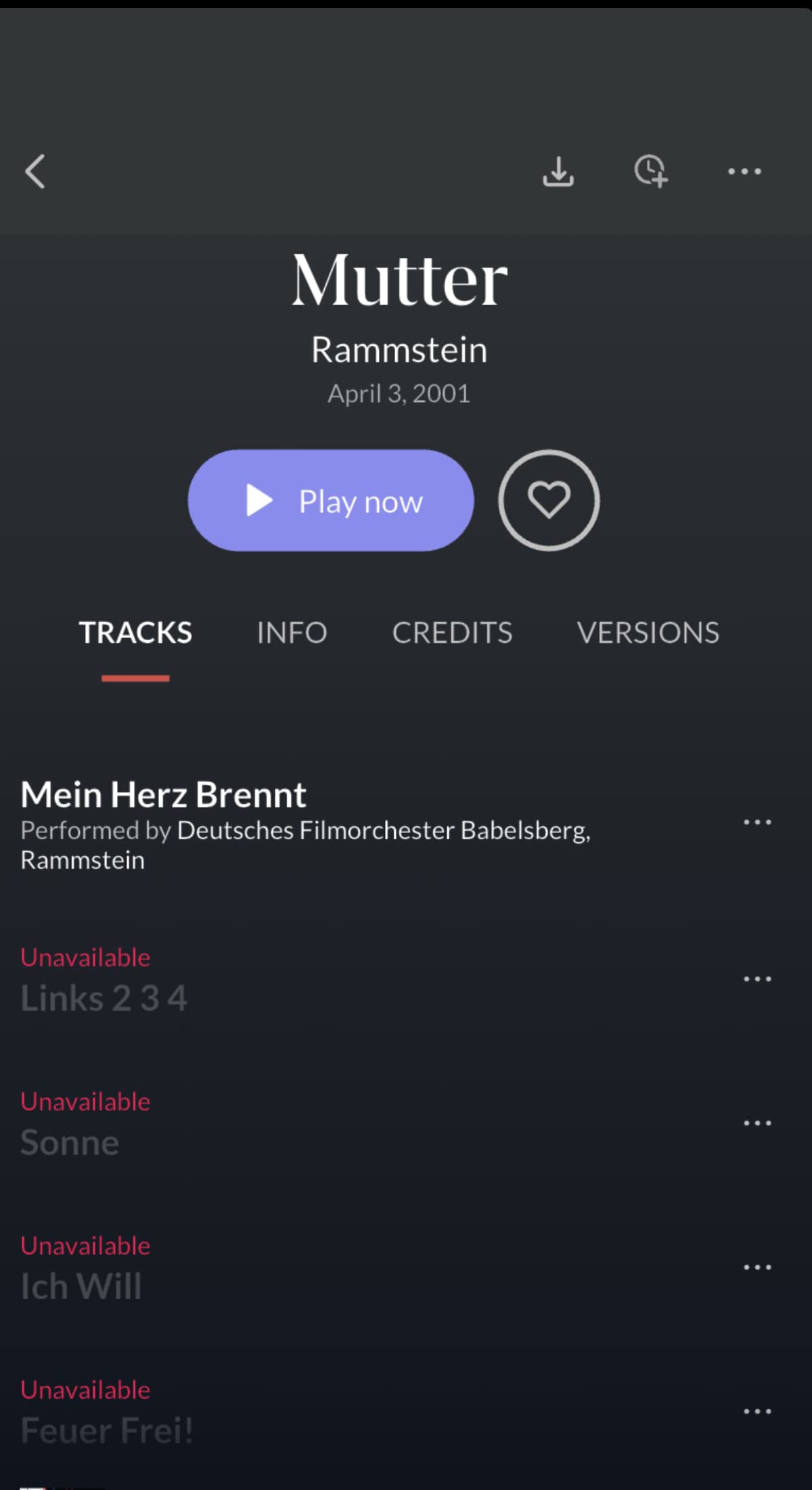Open options for Links 2 3 4
This screenshot has height=1490, width=812.
point(757,978)
